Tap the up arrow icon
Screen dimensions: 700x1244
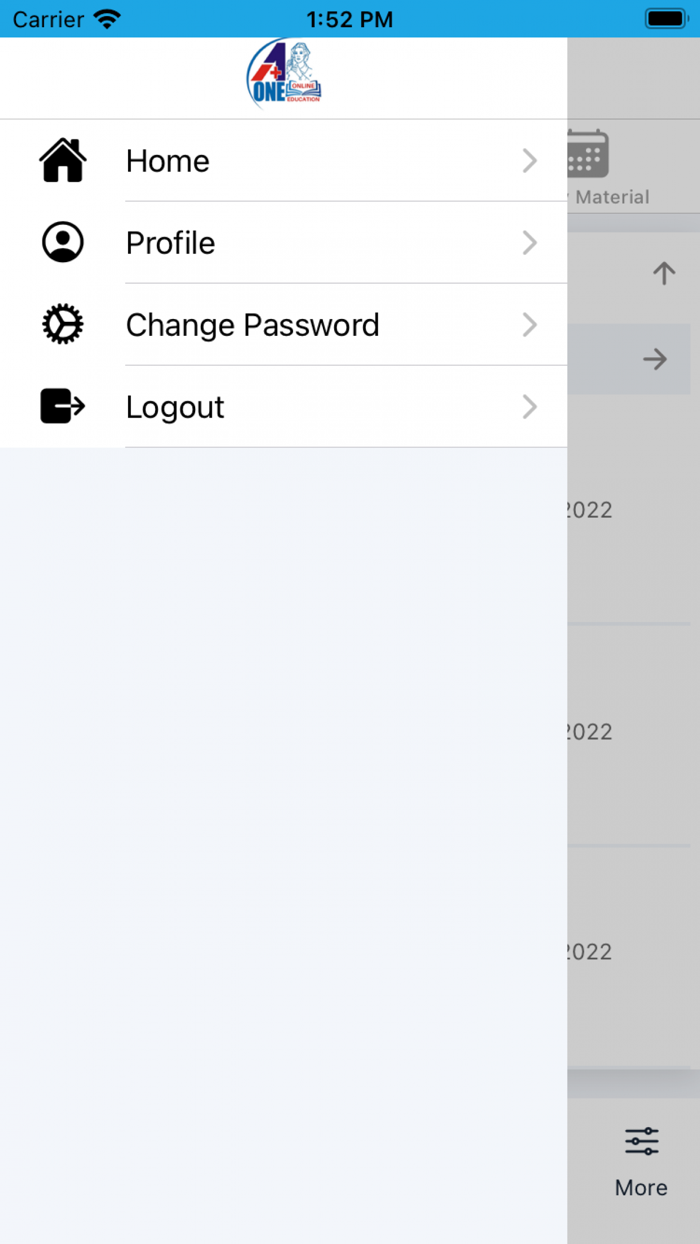664,273
